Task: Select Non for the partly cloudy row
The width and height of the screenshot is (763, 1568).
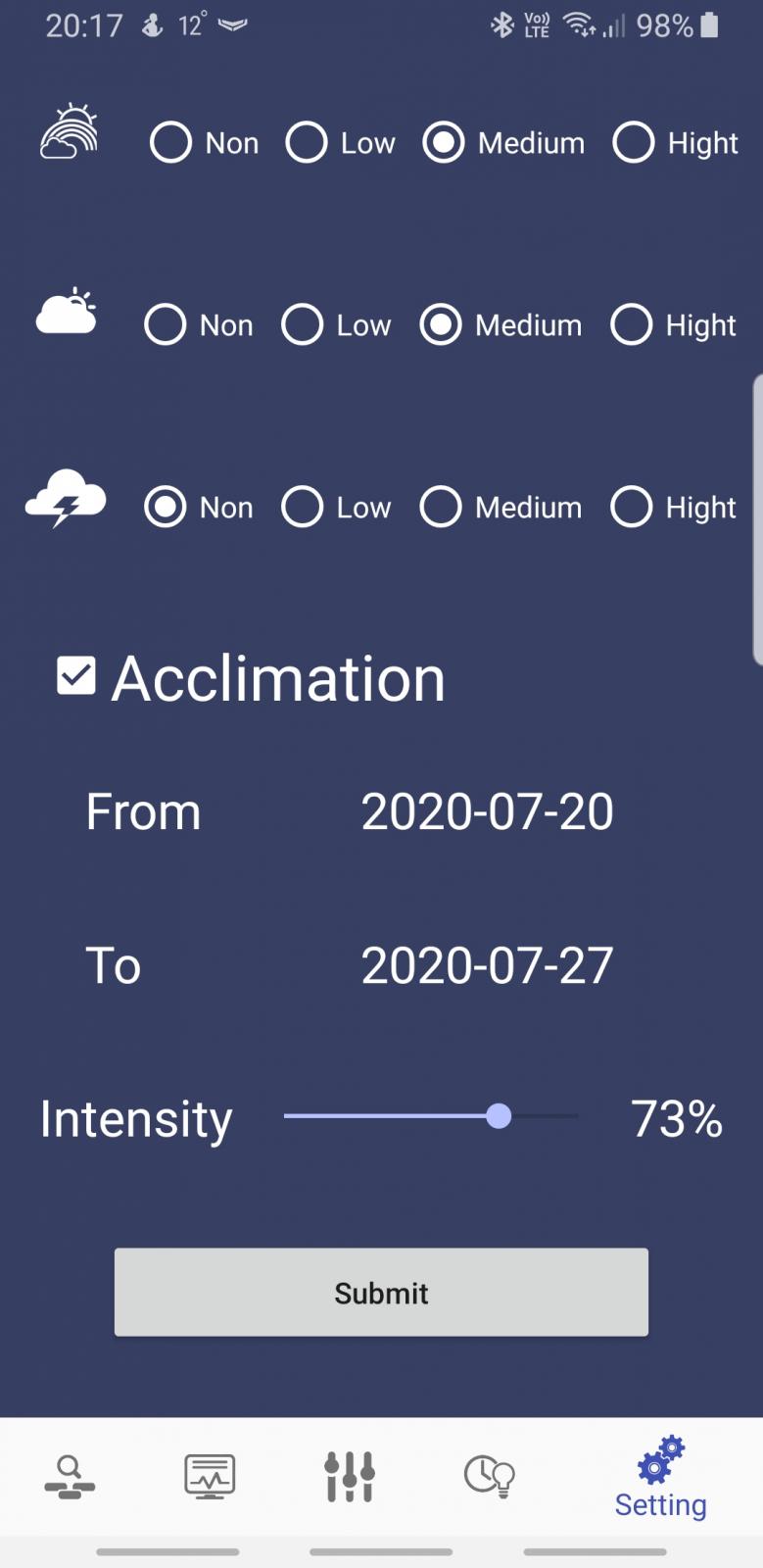Action: (165, 324)
